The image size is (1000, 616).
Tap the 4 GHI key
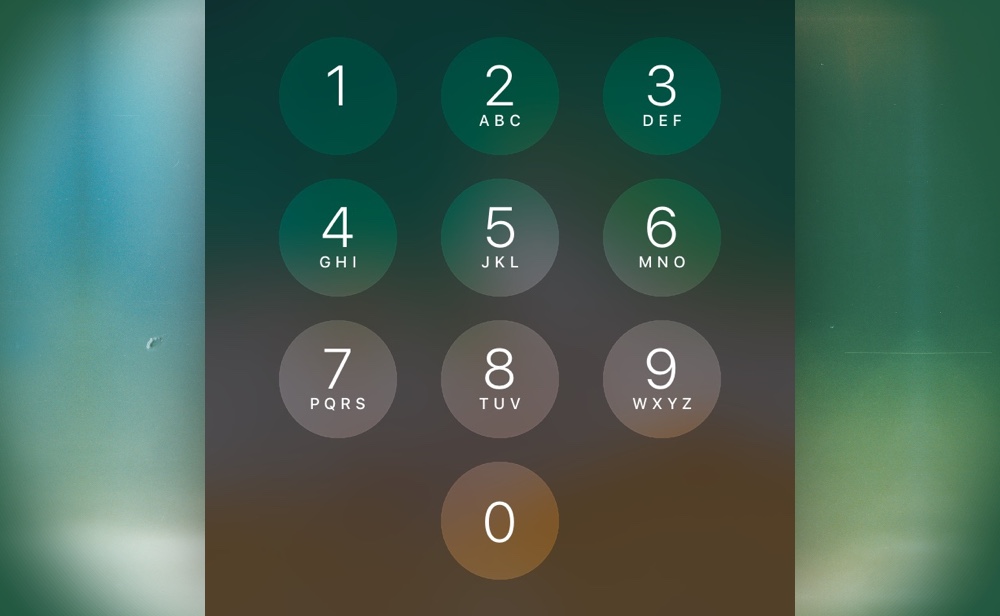tap(338, 238)
